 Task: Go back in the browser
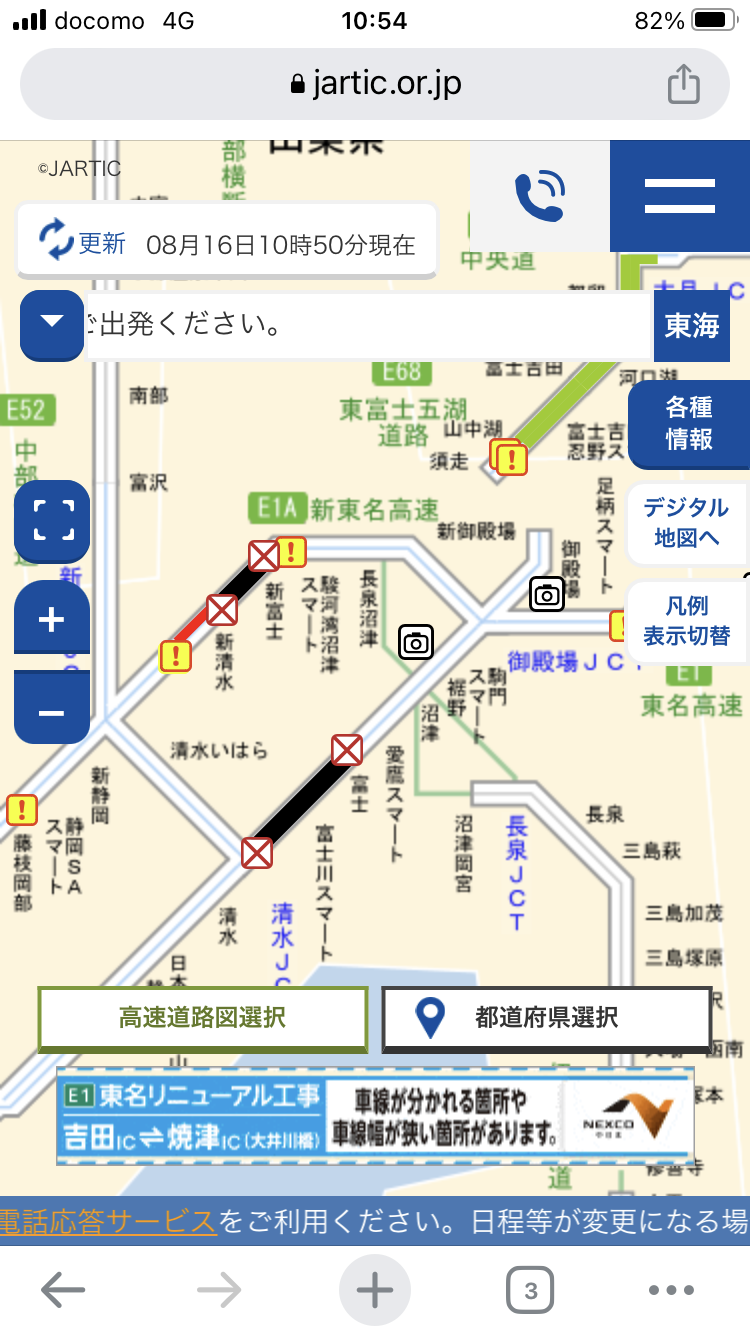pyautogui.click(x=63, y=1291)
